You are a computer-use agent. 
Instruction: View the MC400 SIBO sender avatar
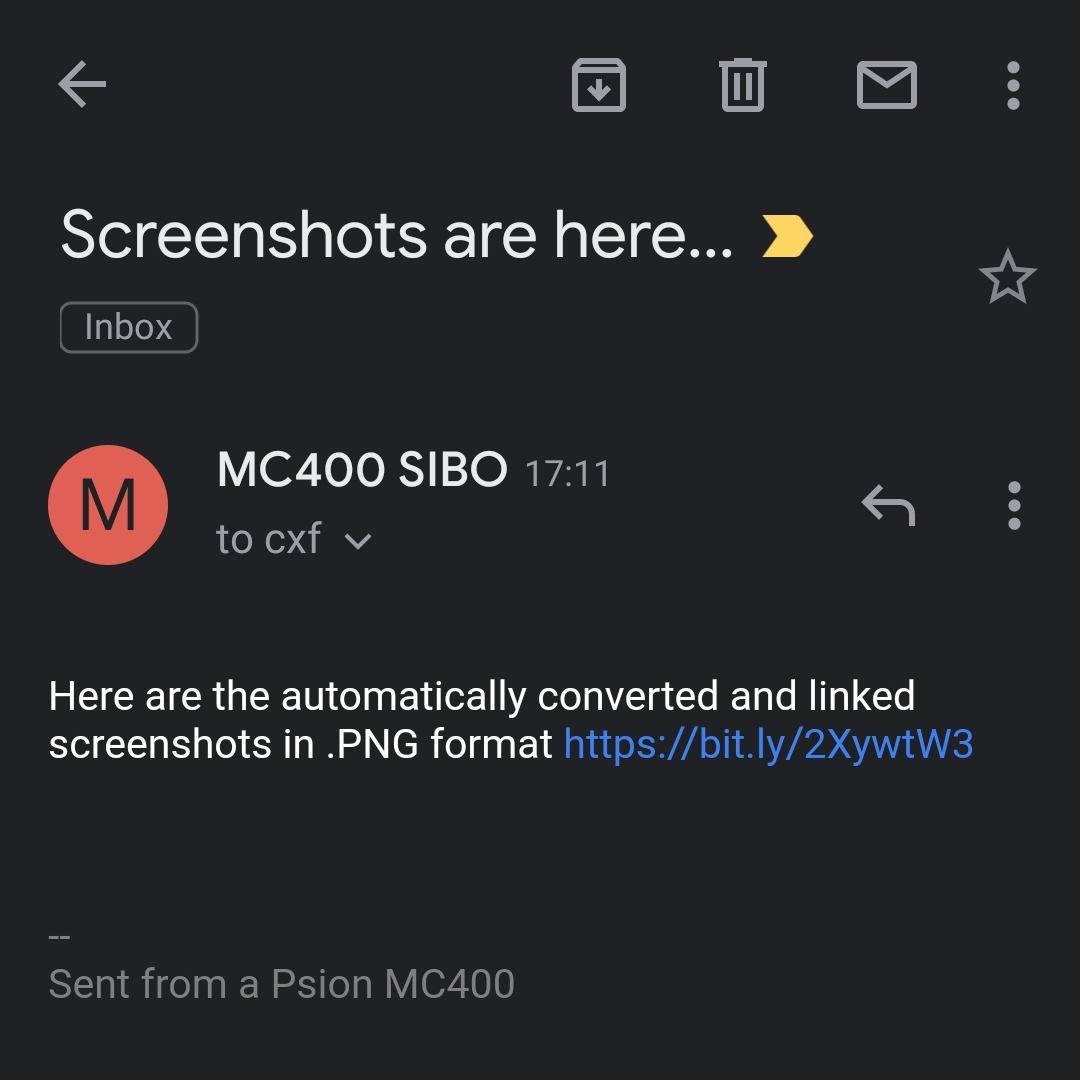(108, 505)
